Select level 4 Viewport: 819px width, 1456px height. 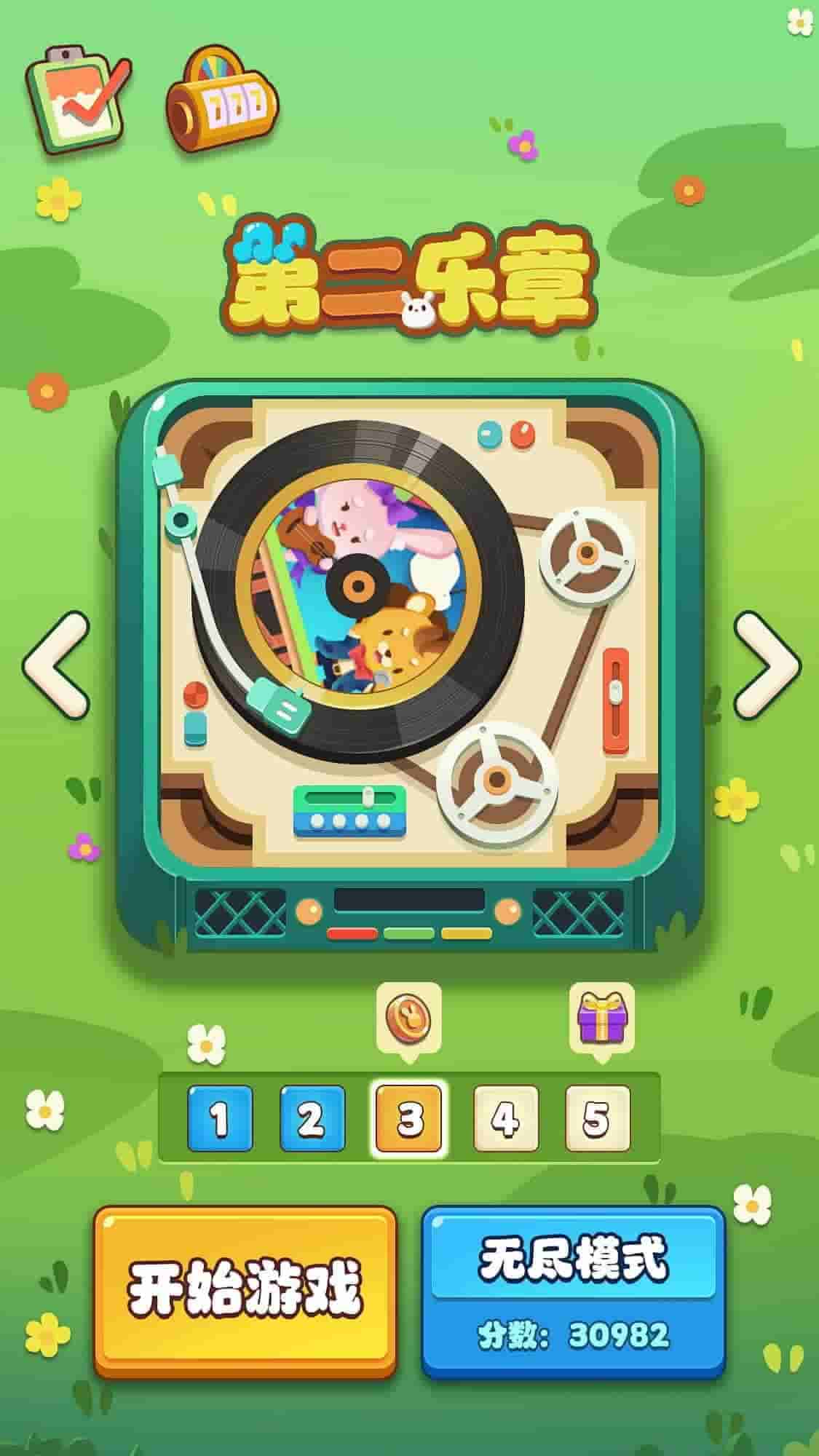tap(505, 1119)
